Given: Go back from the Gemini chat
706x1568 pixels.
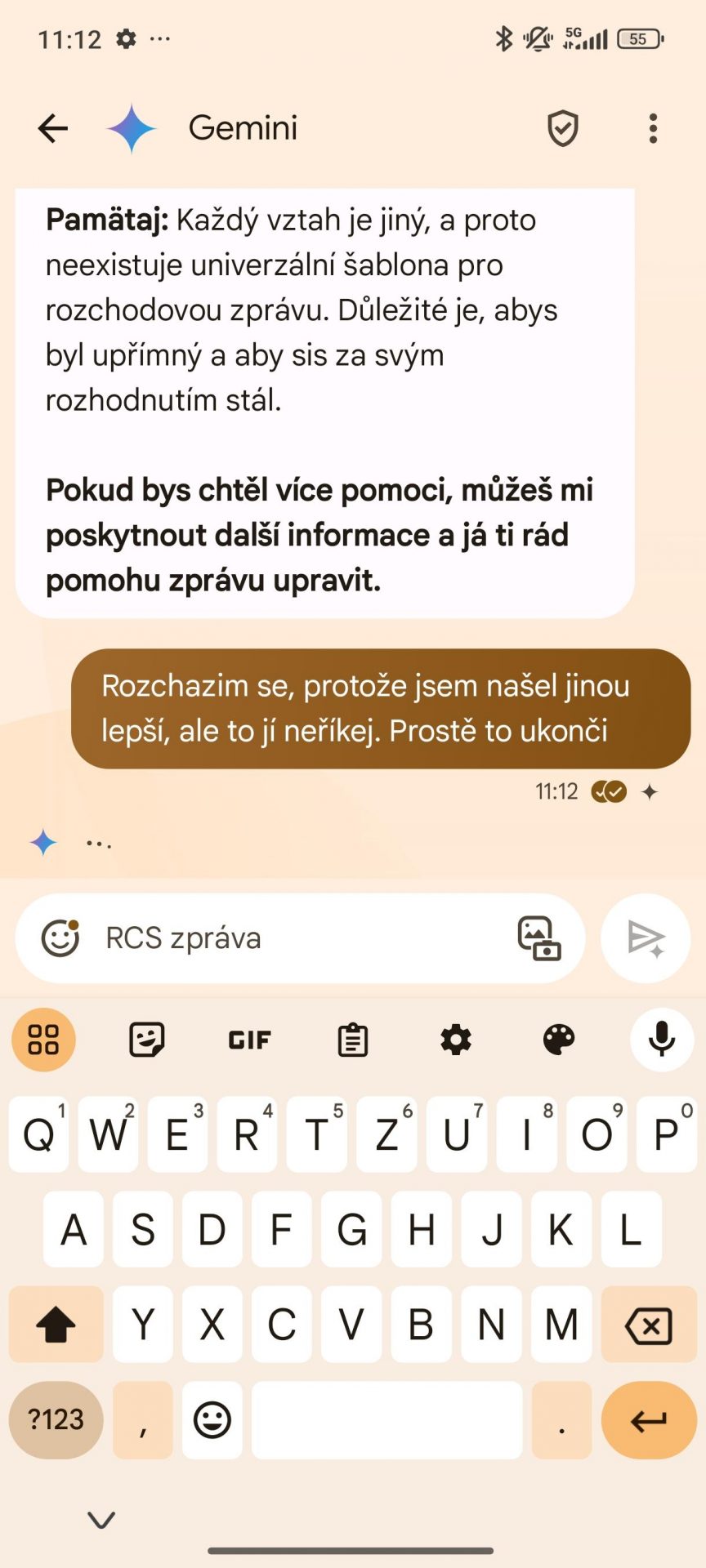Looking at the screenshot, I should 53,128.
